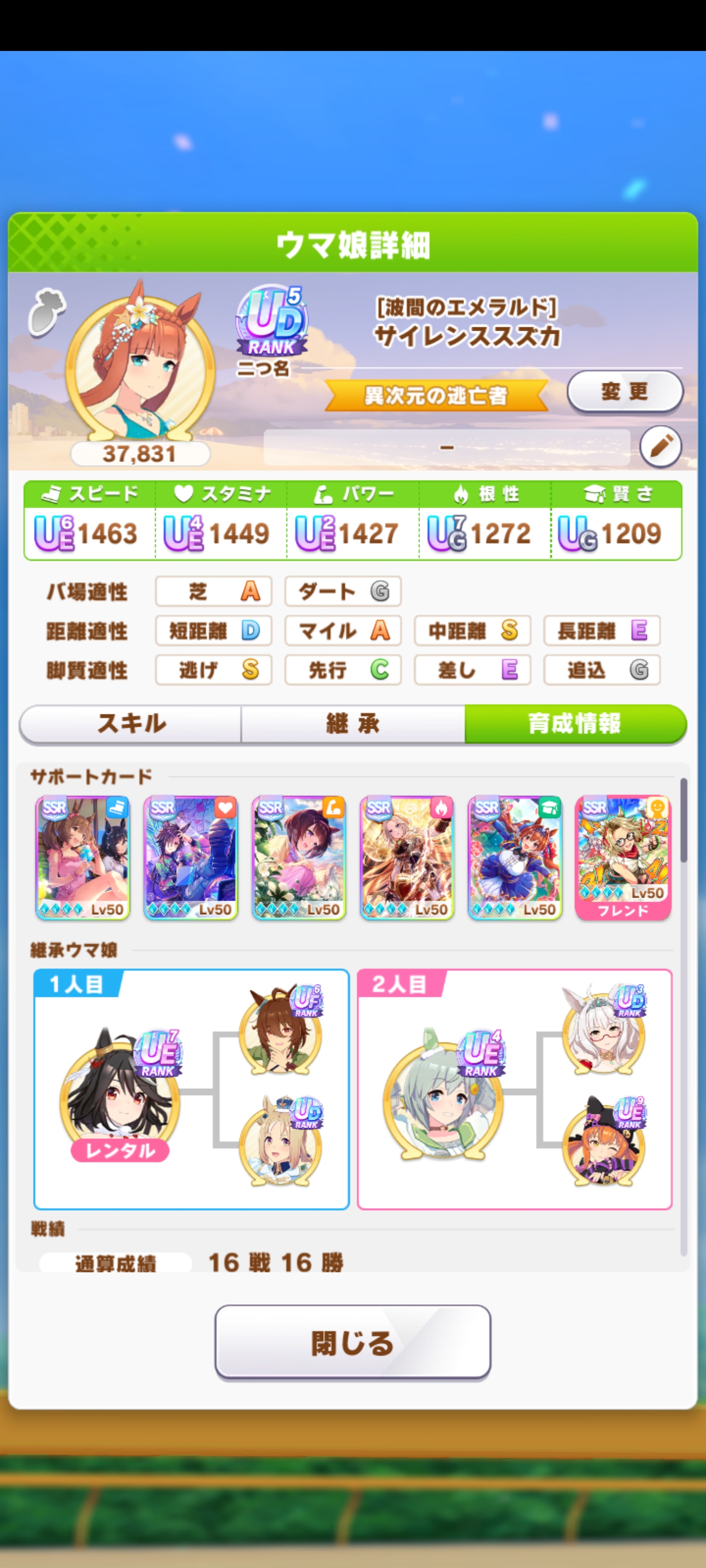Open the guts-type SSR support card
This screenshot has width=706, height=1568.
pos(407,857)
